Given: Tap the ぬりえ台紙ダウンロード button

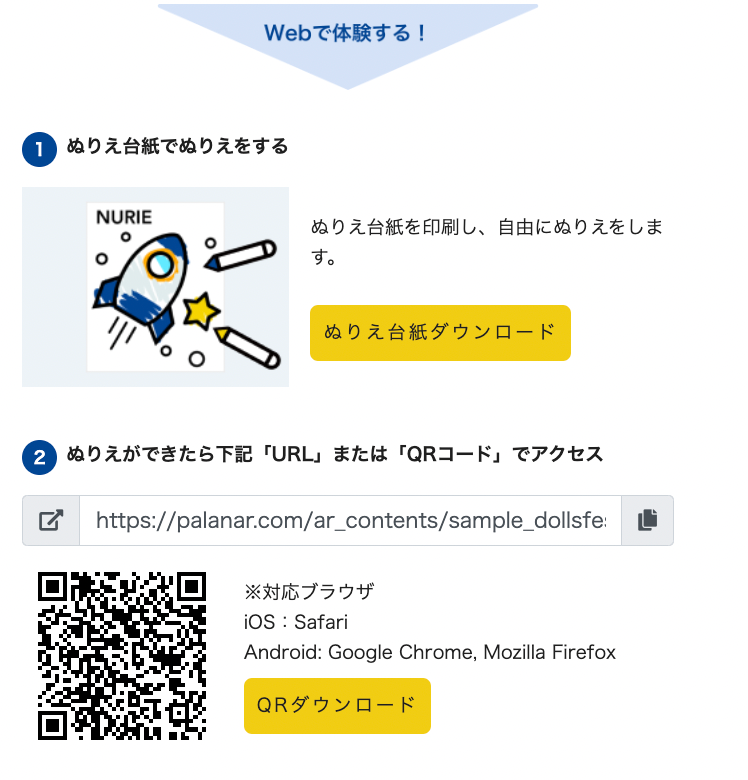Looking at the screenshot, I should coord(440,333).
